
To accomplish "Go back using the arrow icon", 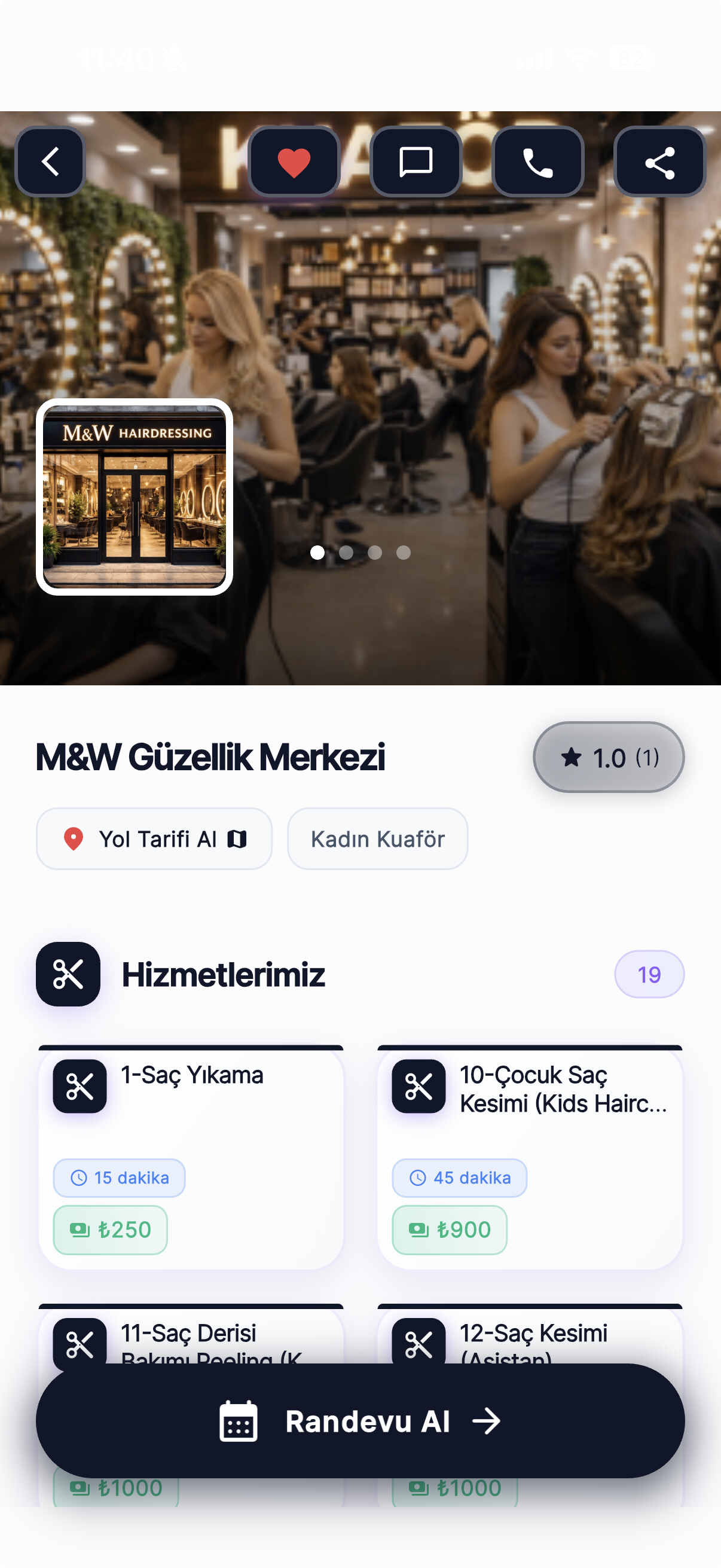I will click(x=50, y=162).
